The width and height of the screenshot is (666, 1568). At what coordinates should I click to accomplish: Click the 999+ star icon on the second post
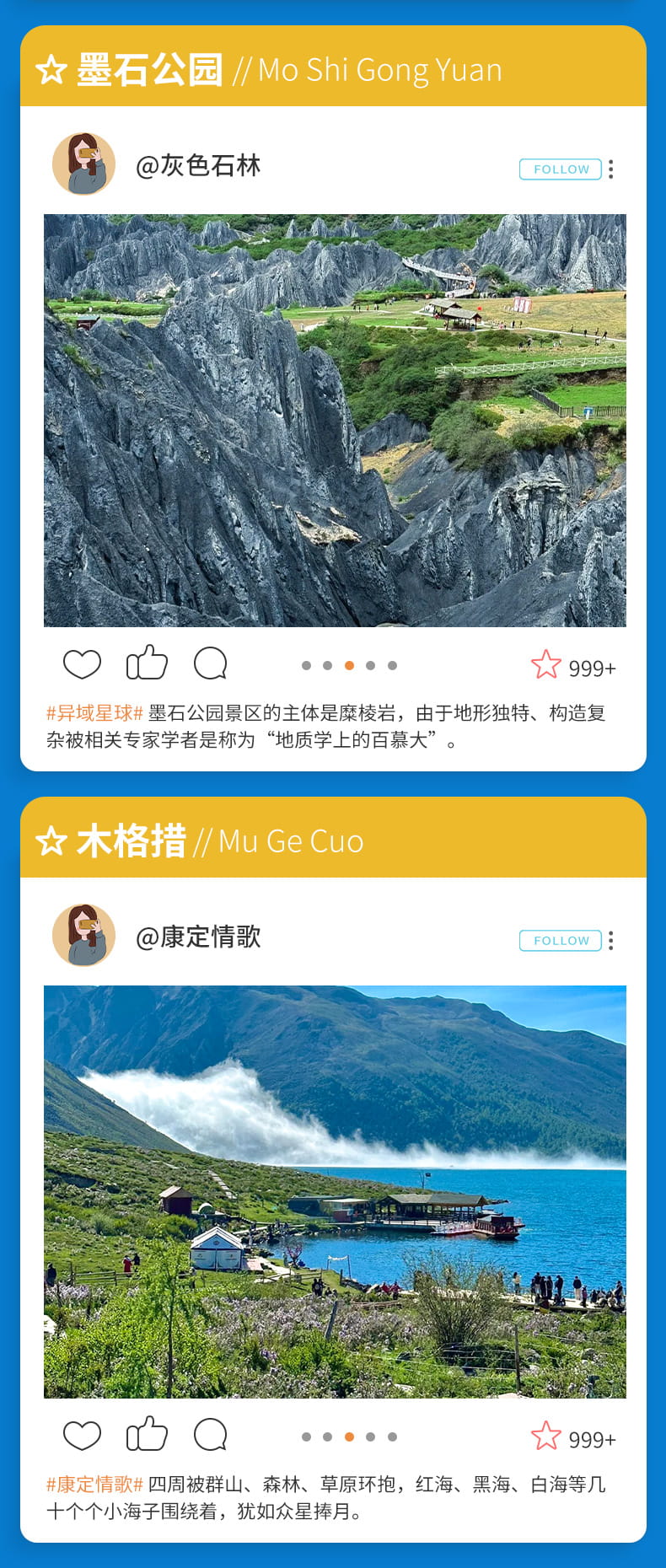coord(548,1436)
